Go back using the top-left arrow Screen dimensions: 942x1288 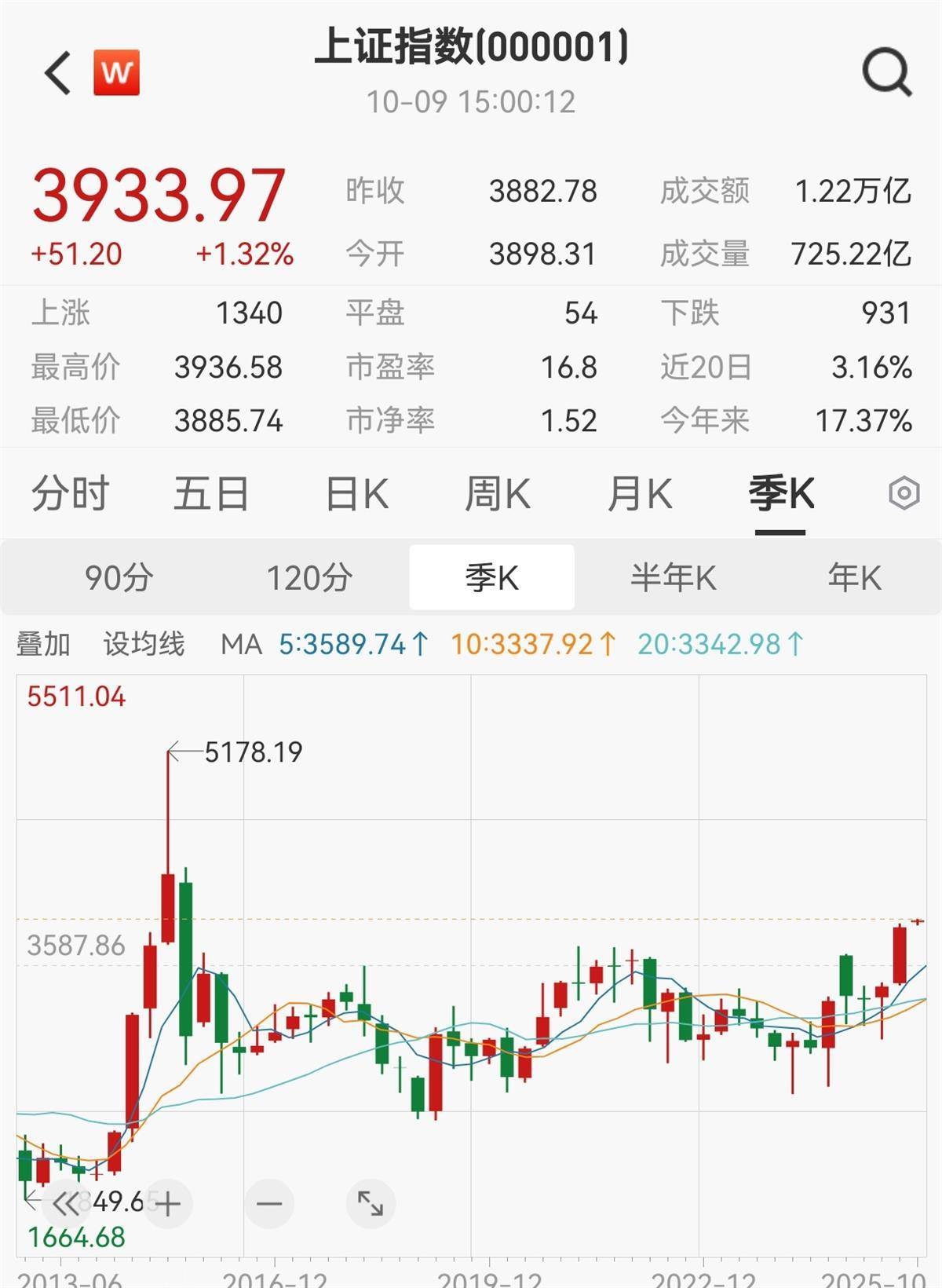pos(57,73)
